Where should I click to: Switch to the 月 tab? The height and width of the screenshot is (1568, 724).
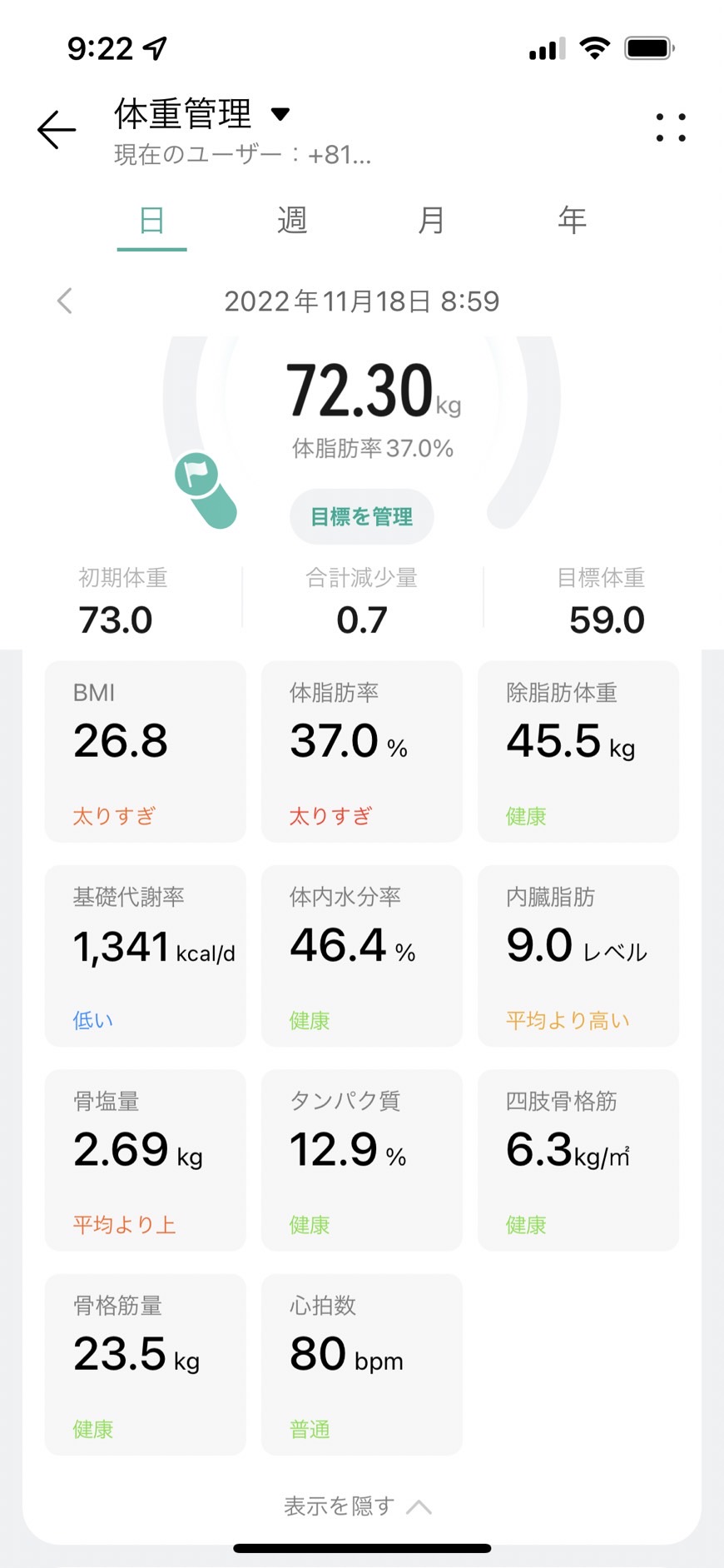coord(431,221)
